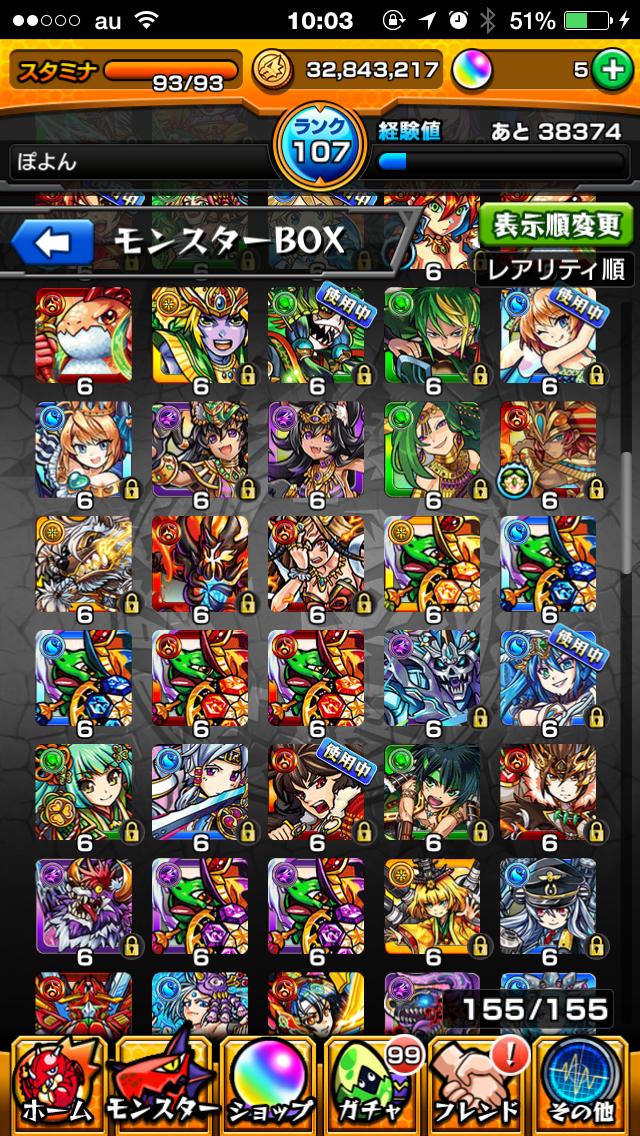
Task: Select the red chicken monster
Action: click(84, 336)
